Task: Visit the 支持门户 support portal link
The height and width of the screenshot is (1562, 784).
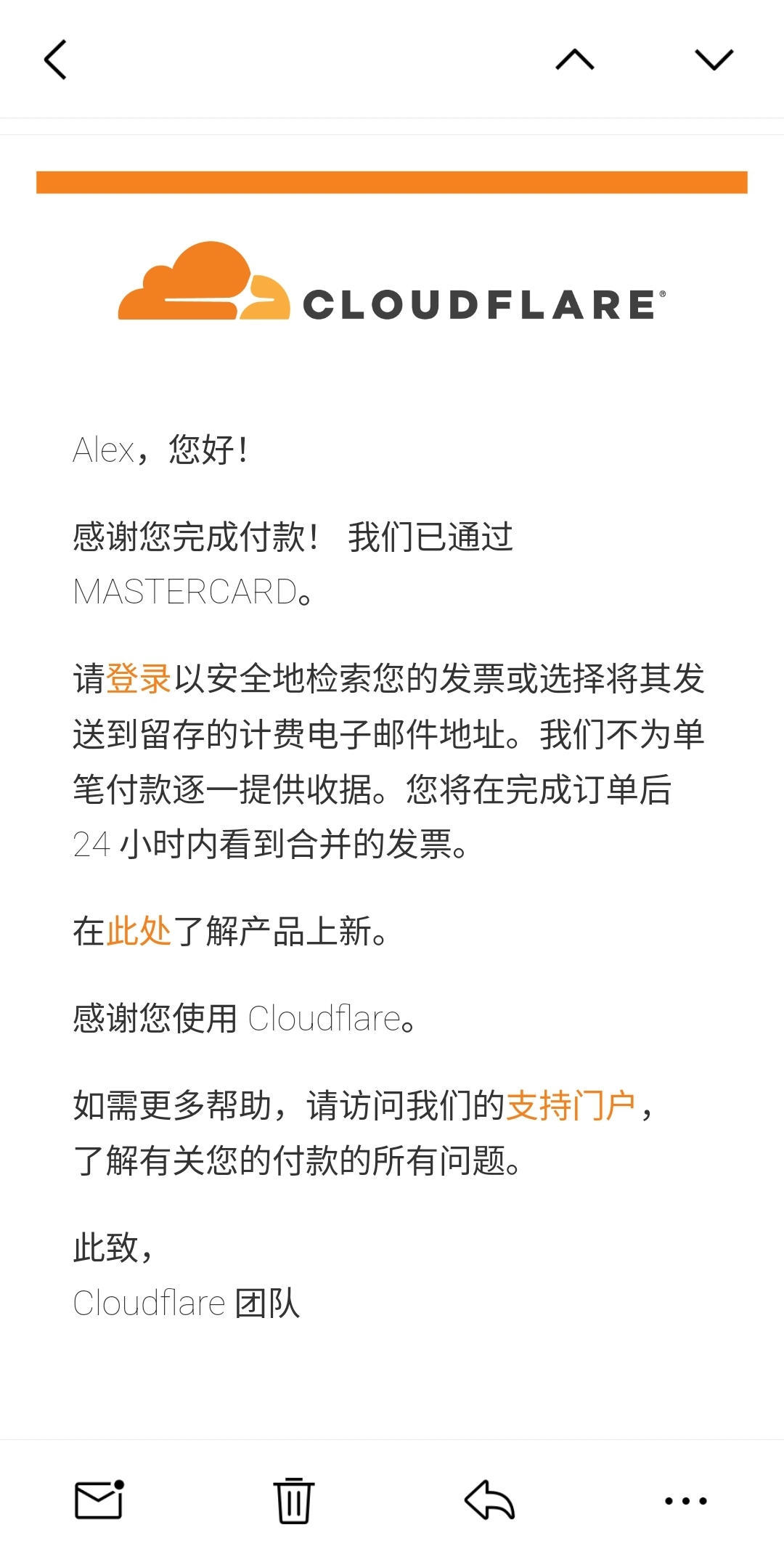Action: [571, 1106]
